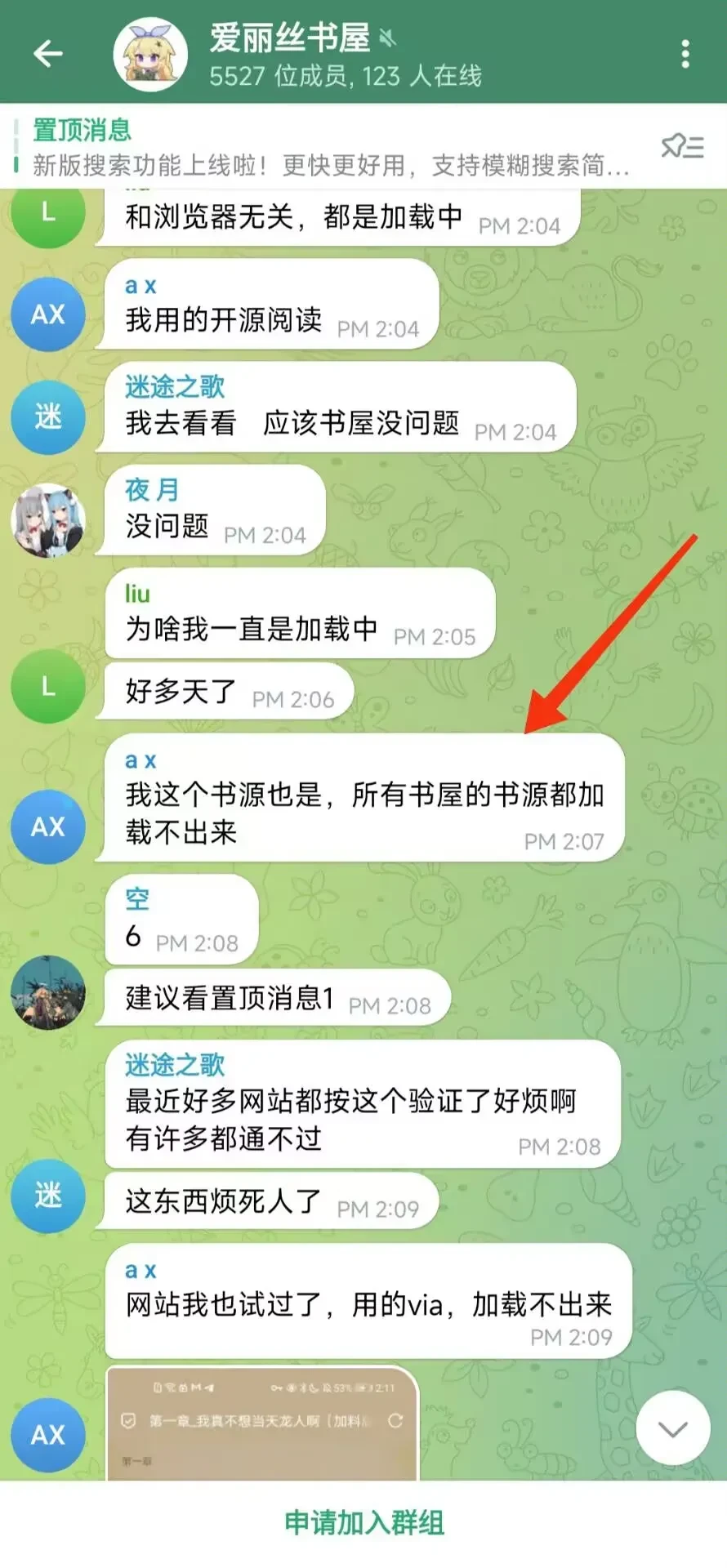Go back from the group chat
Viewport: 727px width, 1568px height.
point(48,54)
